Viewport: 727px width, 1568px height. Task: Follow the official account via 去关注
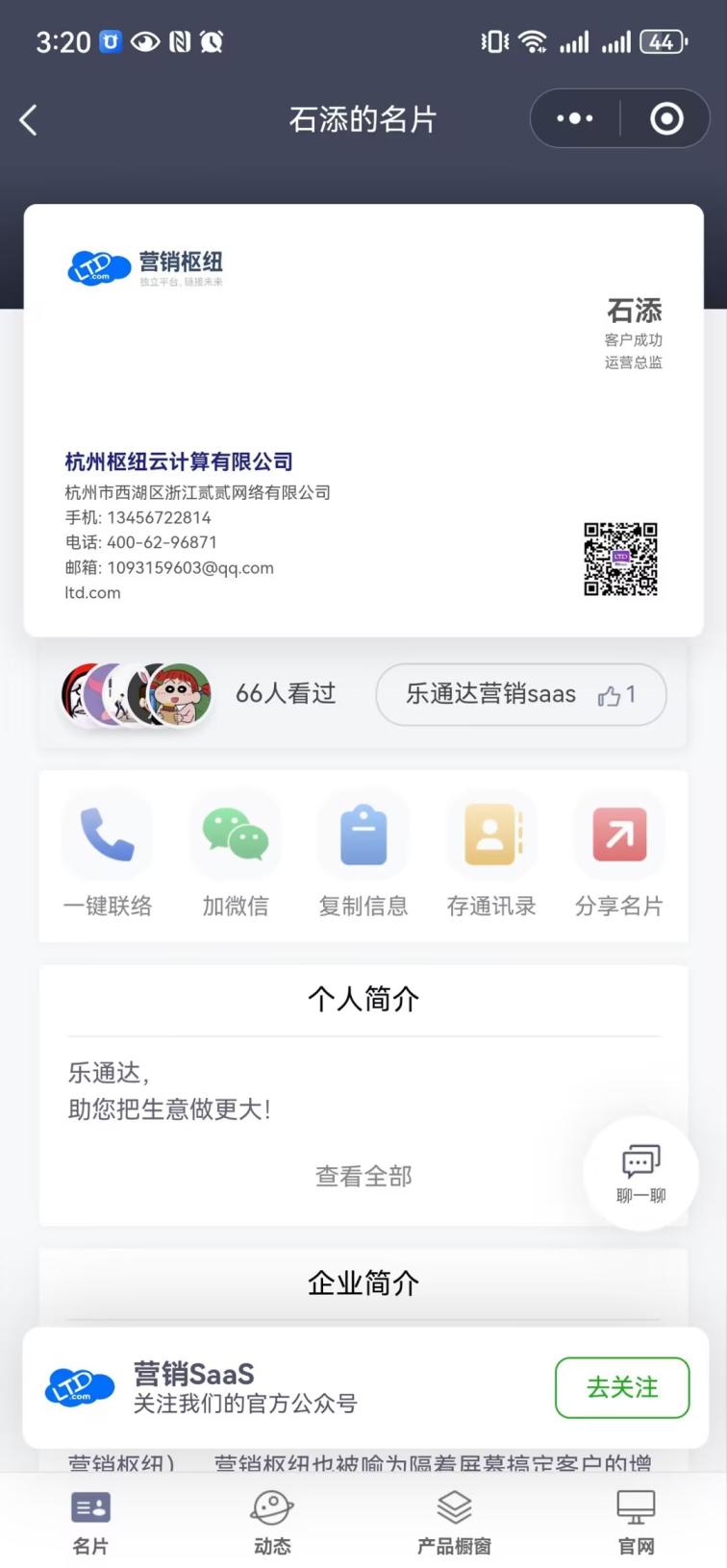(622, 1387)
